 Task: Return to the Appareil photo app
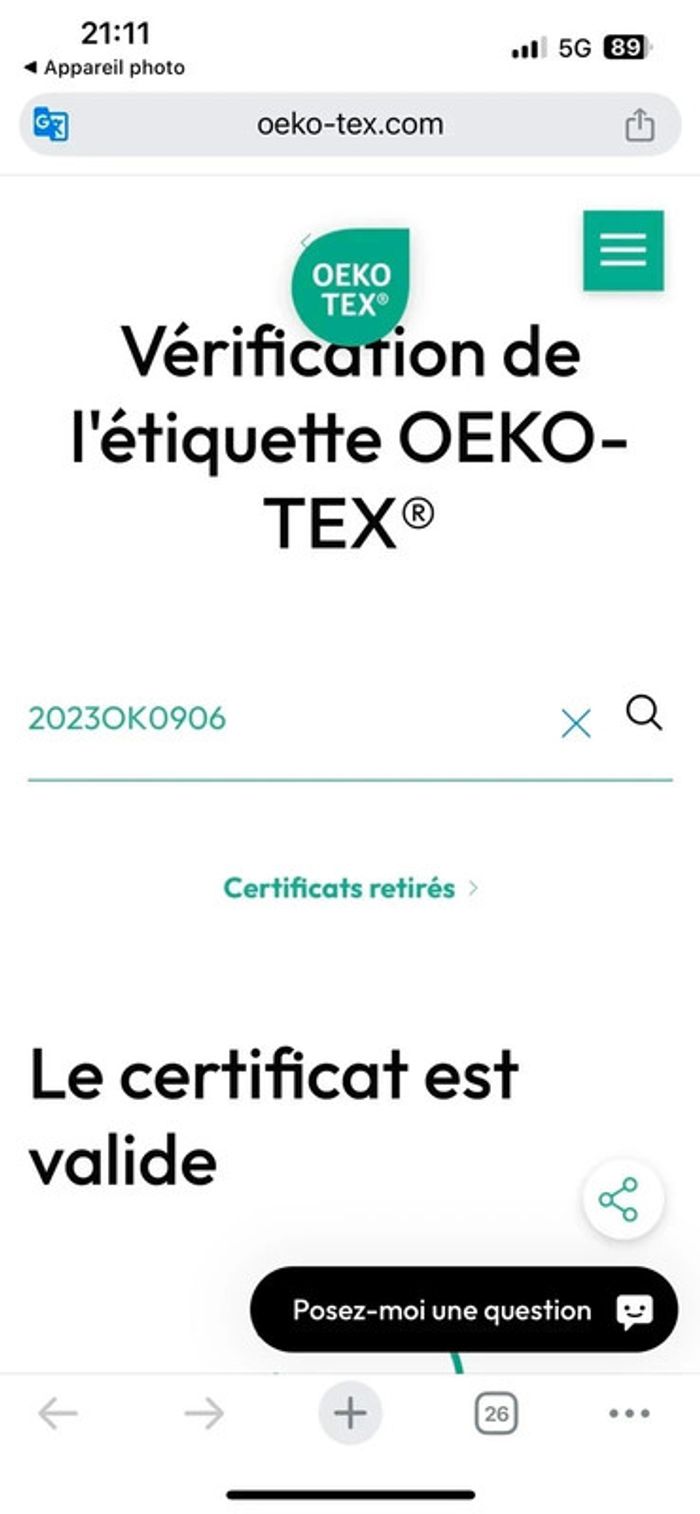click(x=104, y=68)
